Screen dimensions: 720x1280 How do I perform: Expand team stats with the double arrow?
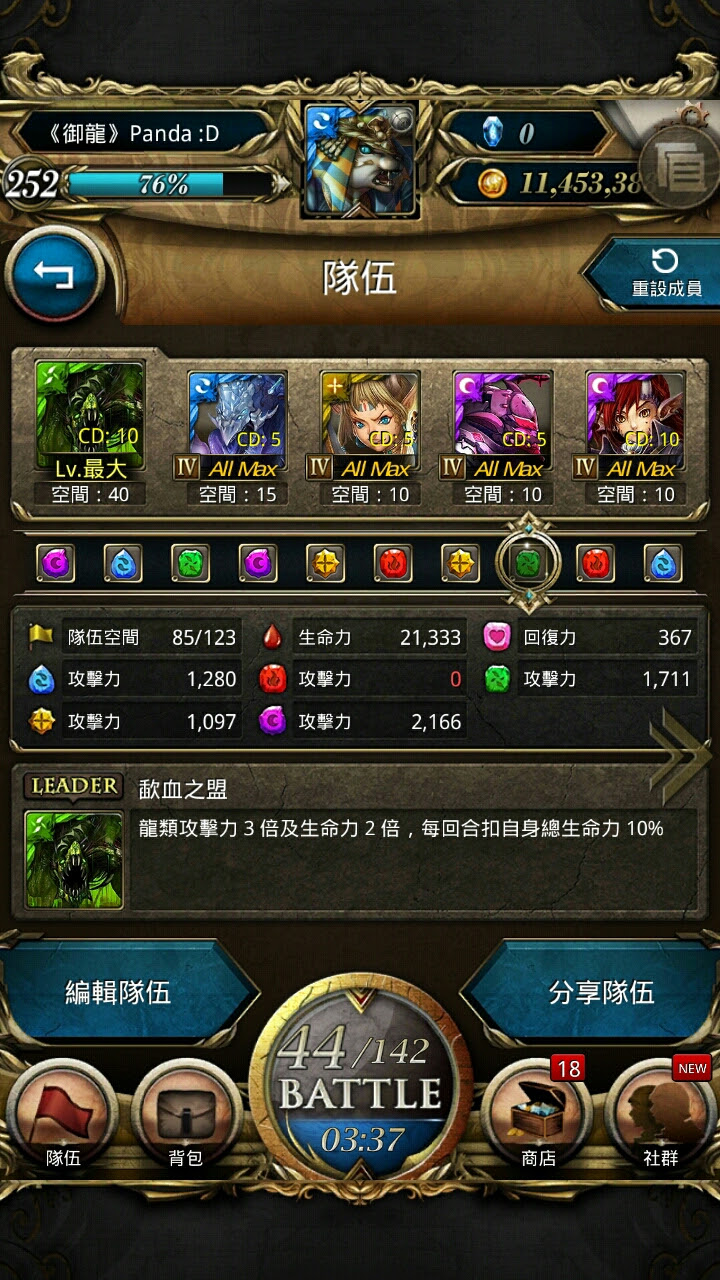679,758
